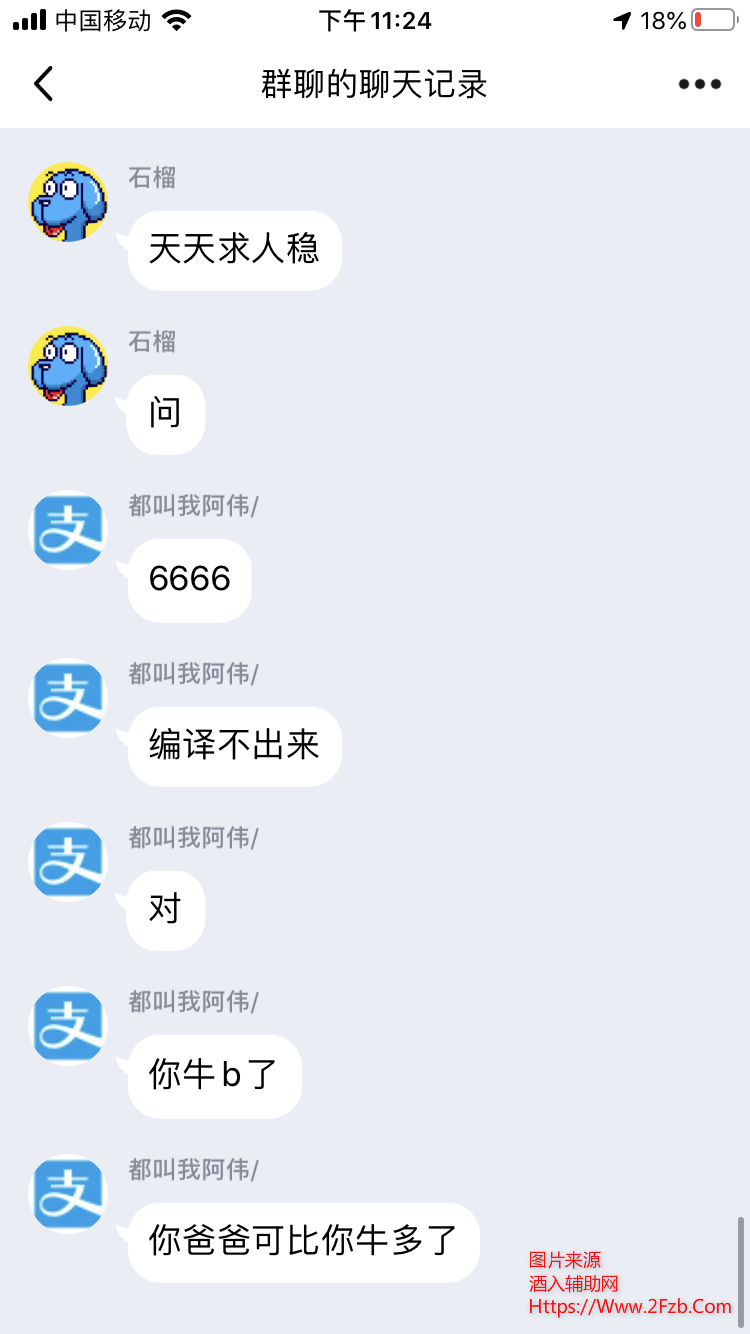Go back with the left chevron arrow
This screenshot has height=1334, width=750.
[43, 84]
